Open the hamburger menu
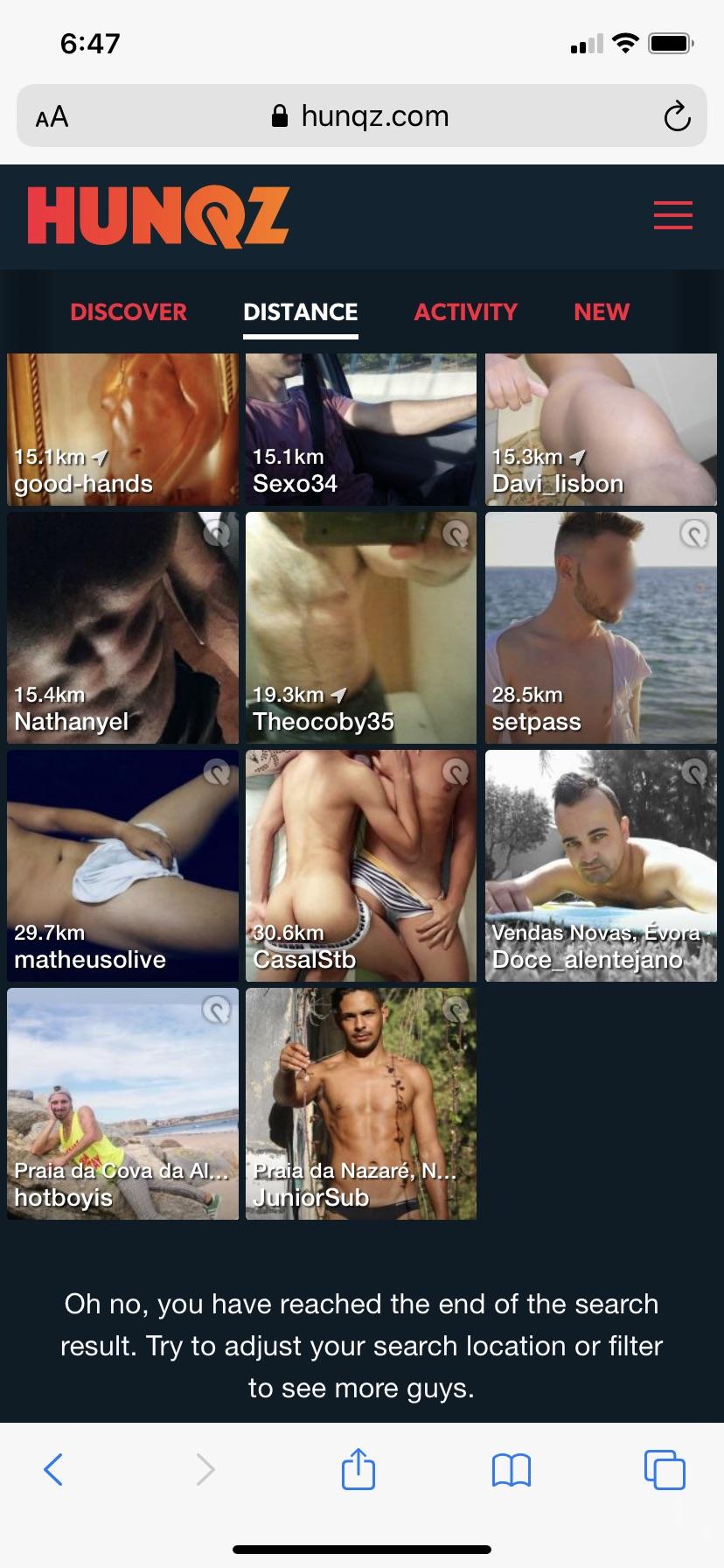 [x=672, y=214]
